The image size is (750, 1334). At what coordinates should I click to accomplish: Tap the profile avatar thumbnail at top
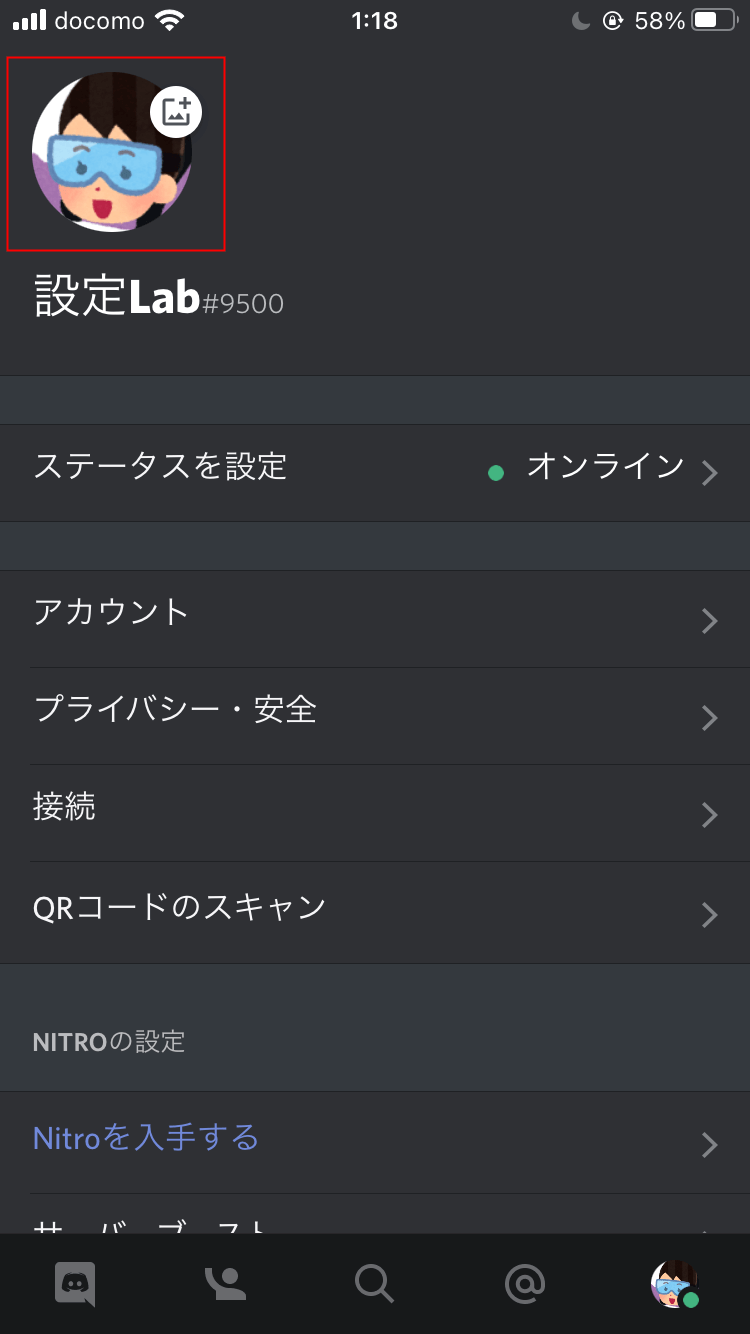(112, 152)
